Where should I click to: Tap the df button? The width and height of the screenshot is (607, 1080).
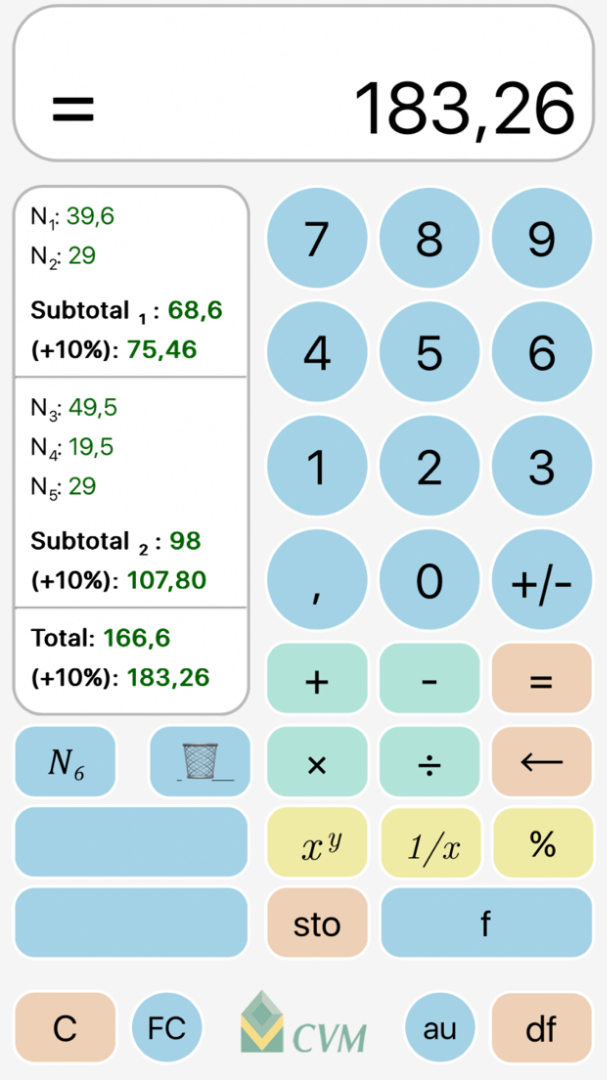pyautogui.click(x=541, y=1028)
